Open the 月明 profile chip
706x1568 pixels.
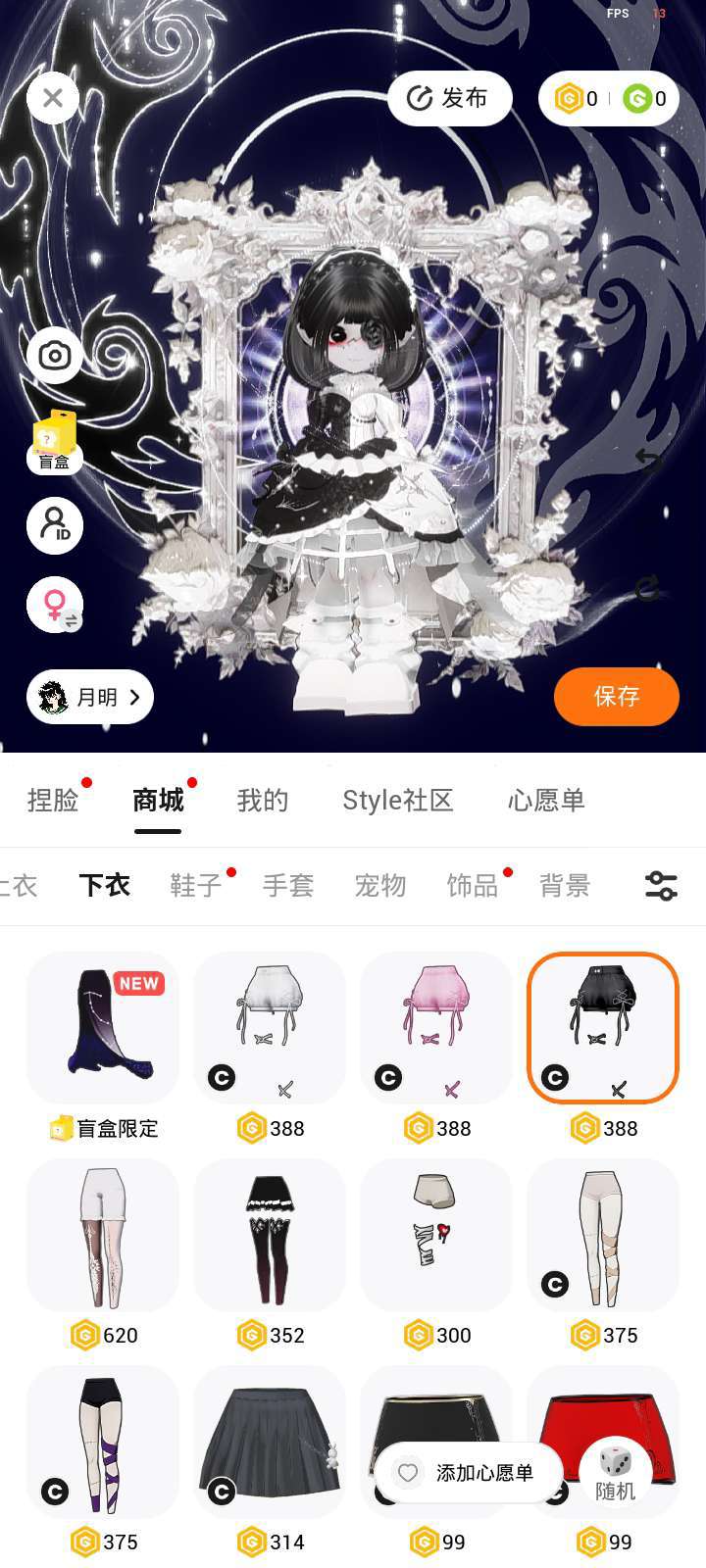coord(90,697)
